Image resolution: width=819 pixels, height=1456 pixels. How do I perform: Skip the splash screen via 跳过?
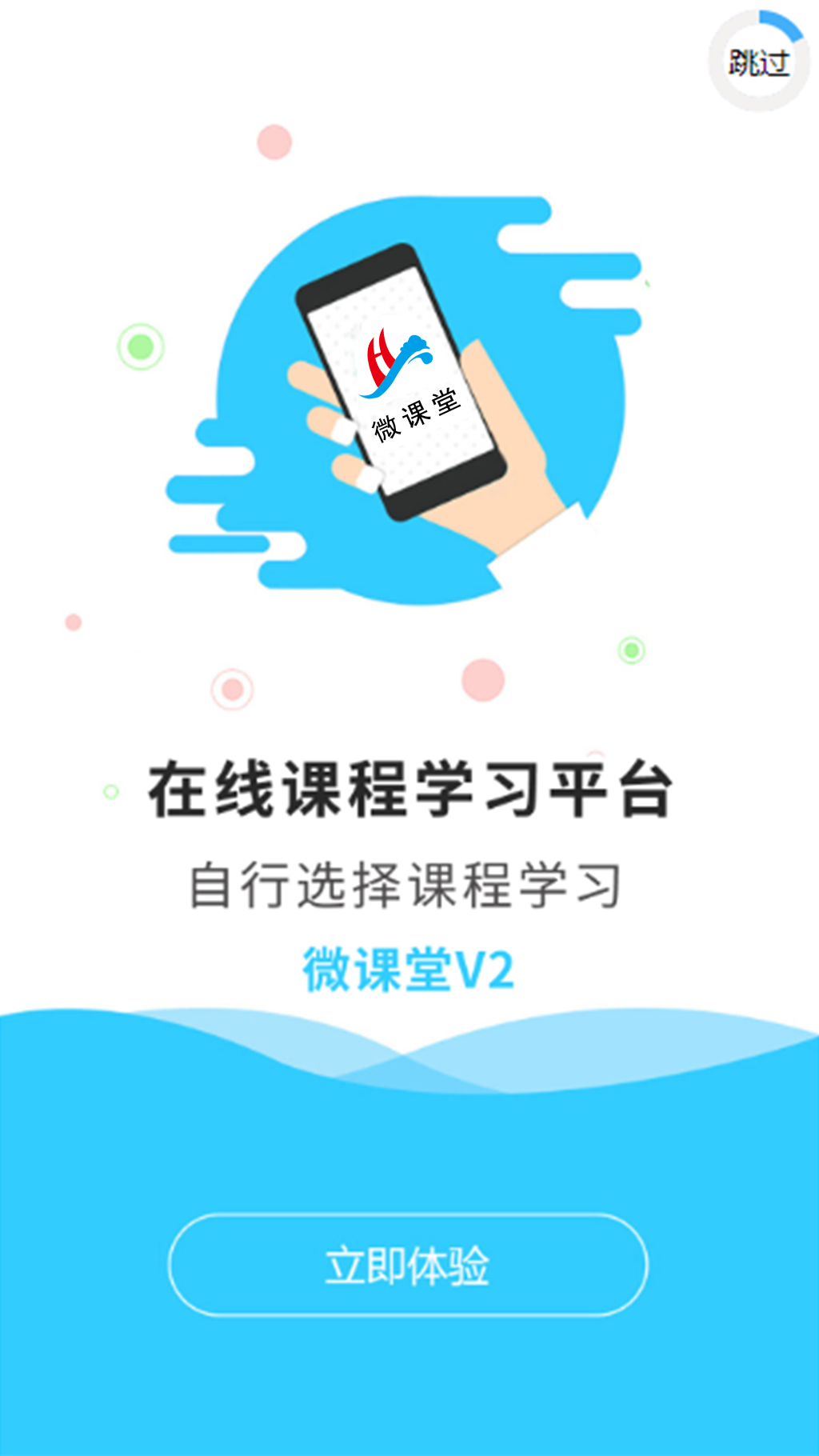pos(758,62)
